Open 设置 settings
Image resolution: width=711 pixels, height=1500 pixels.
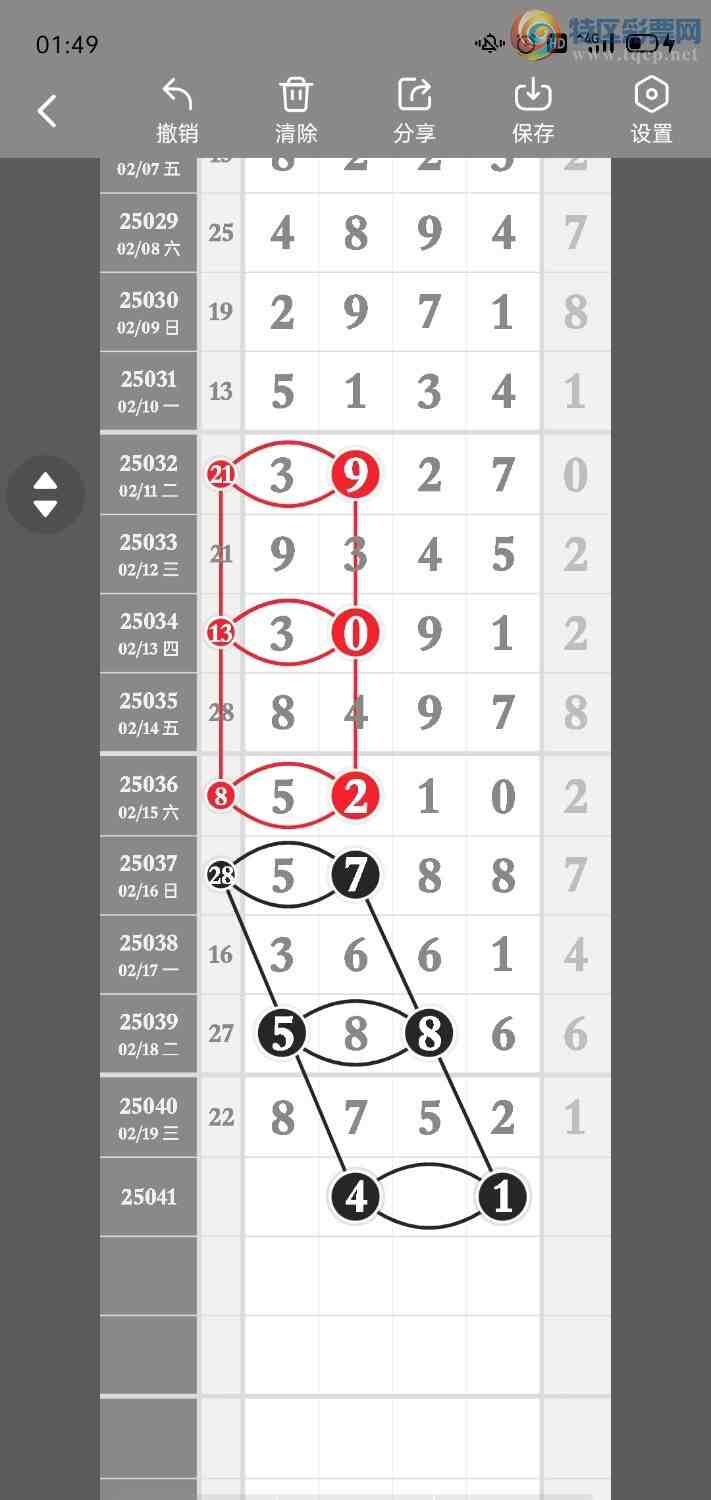pyautogui.click(x=651, y=111)
